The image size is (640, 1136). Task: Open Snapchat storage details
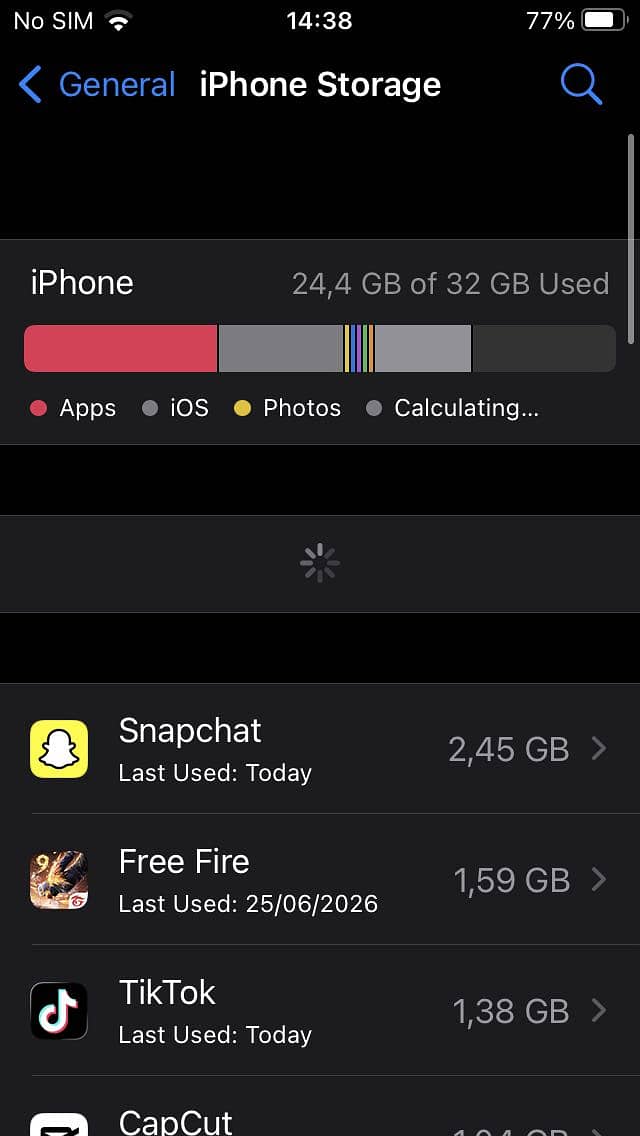pyautogui.click(x=320, y=748)
